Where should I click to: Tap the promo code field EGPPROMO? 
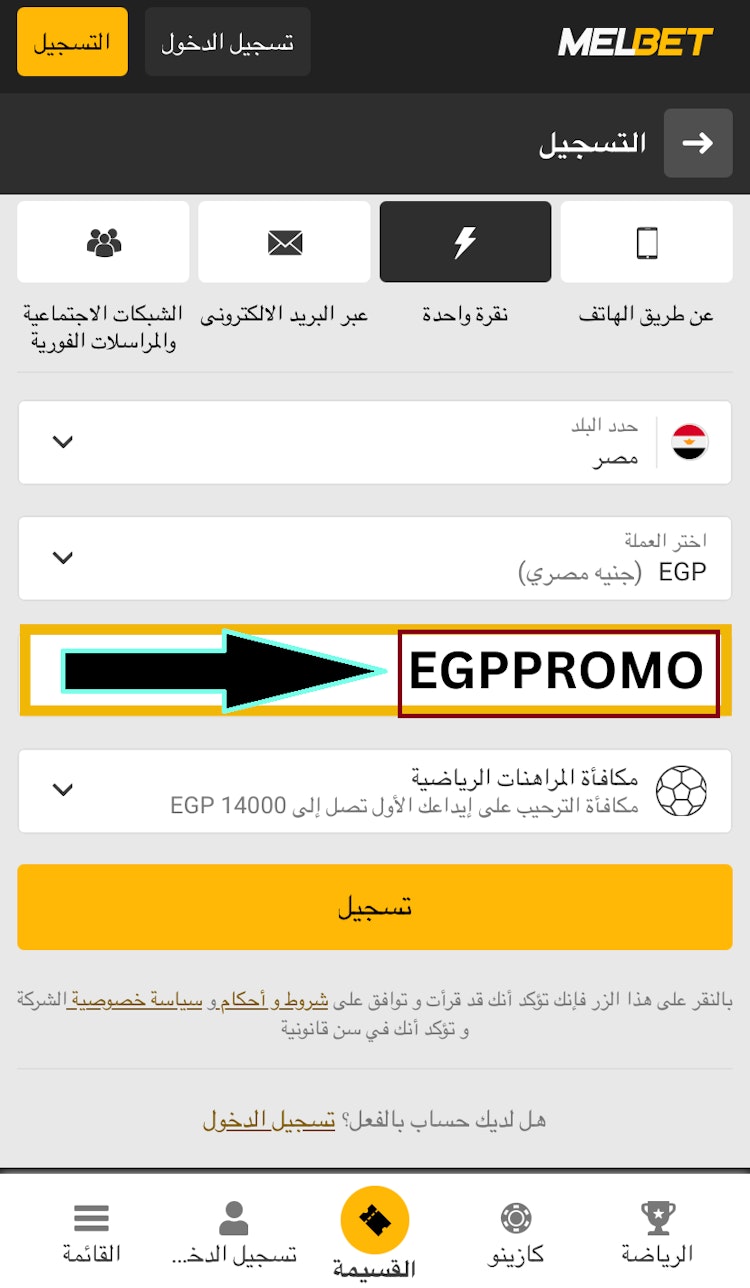pyautogui.click(x=557, y=672)
